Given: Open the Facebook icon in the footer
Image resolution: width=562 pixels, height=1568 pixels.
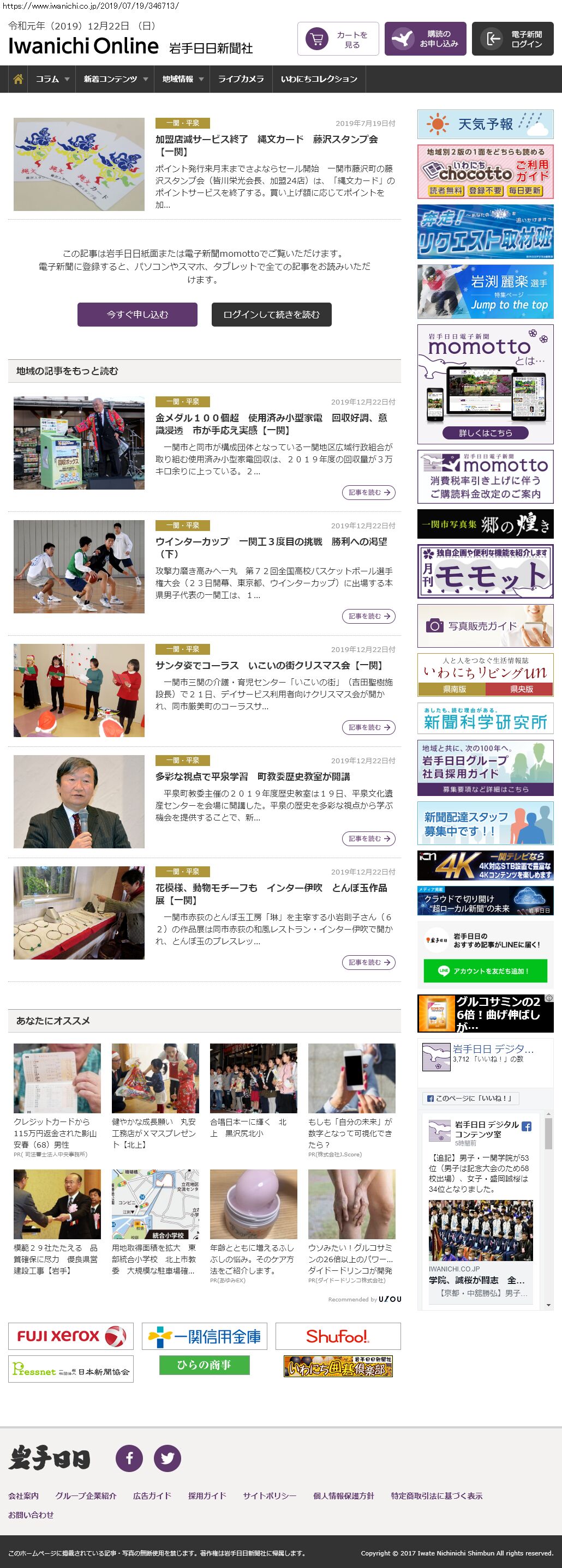Looking at the screenshot, I should click(x=129, y=1458).
